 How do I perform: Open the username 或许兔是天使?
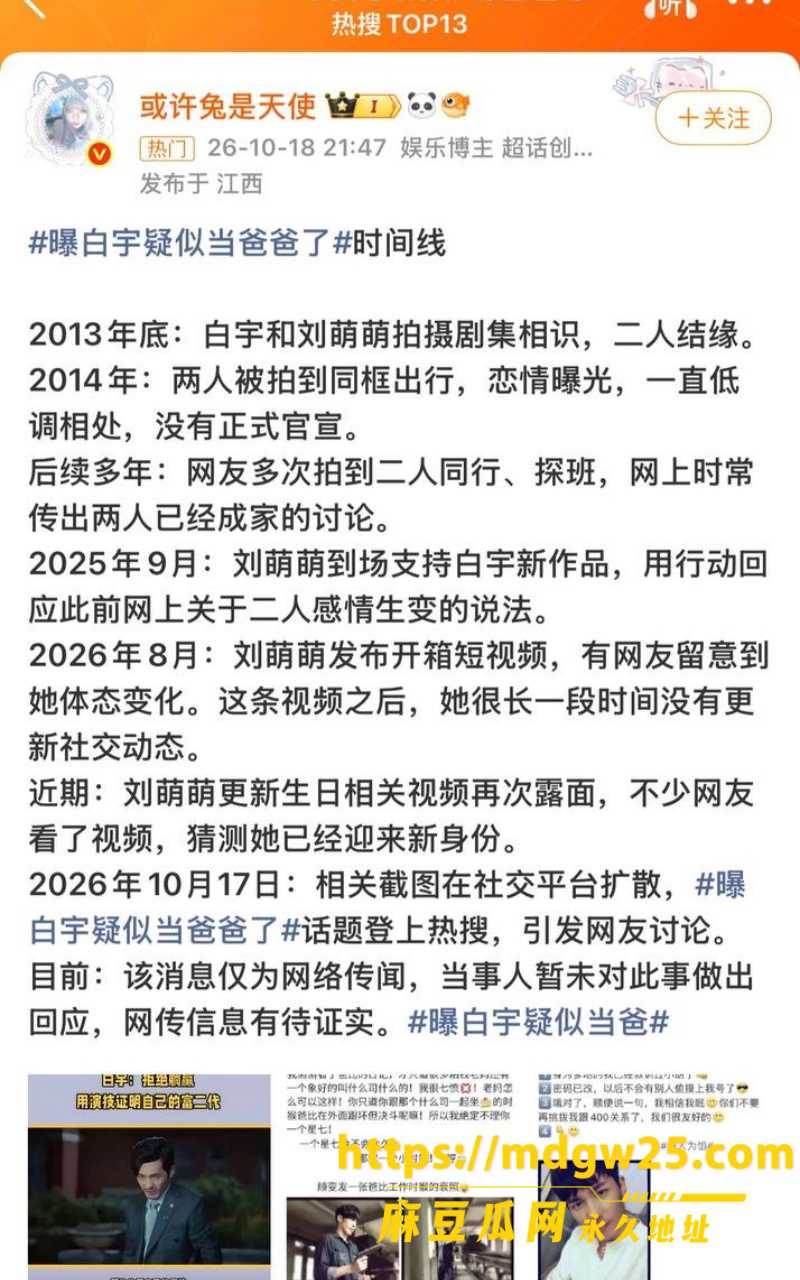point(227,105)
